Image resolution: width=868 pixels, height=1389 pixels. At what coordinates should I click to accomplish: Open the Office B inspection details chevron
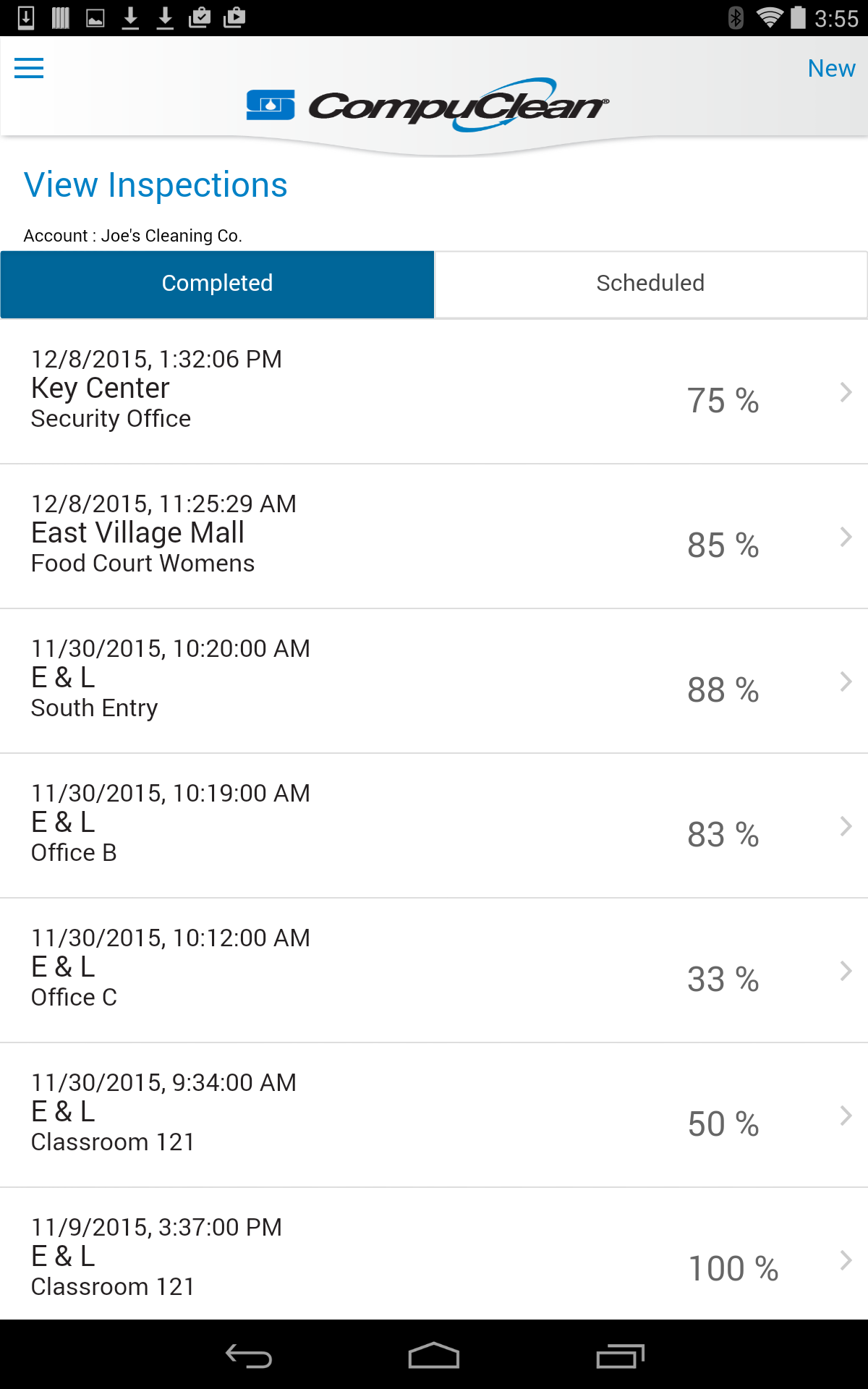pyautogui.click(x=845, y=826)
